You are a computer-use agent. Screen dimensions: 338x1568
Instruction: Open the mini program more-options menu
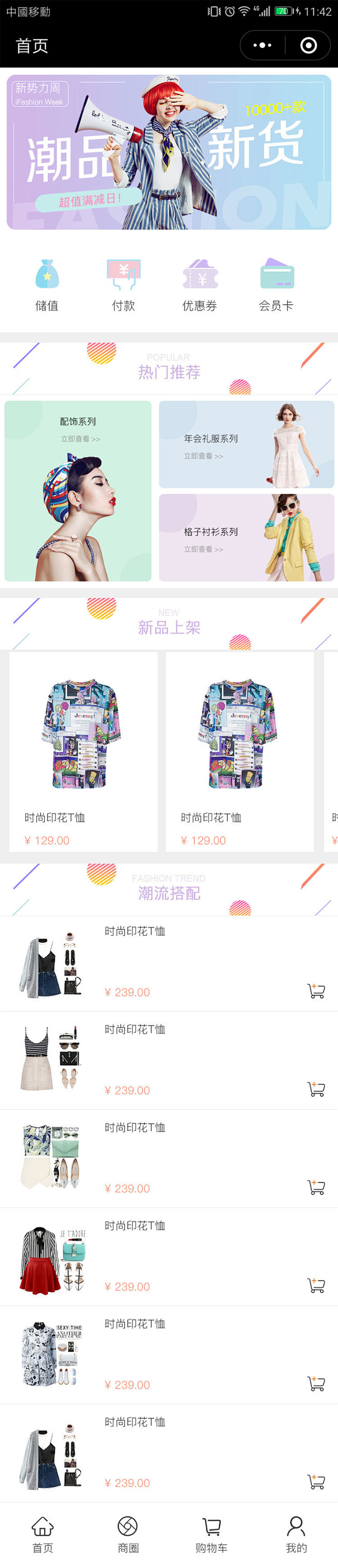pos(262,46)
